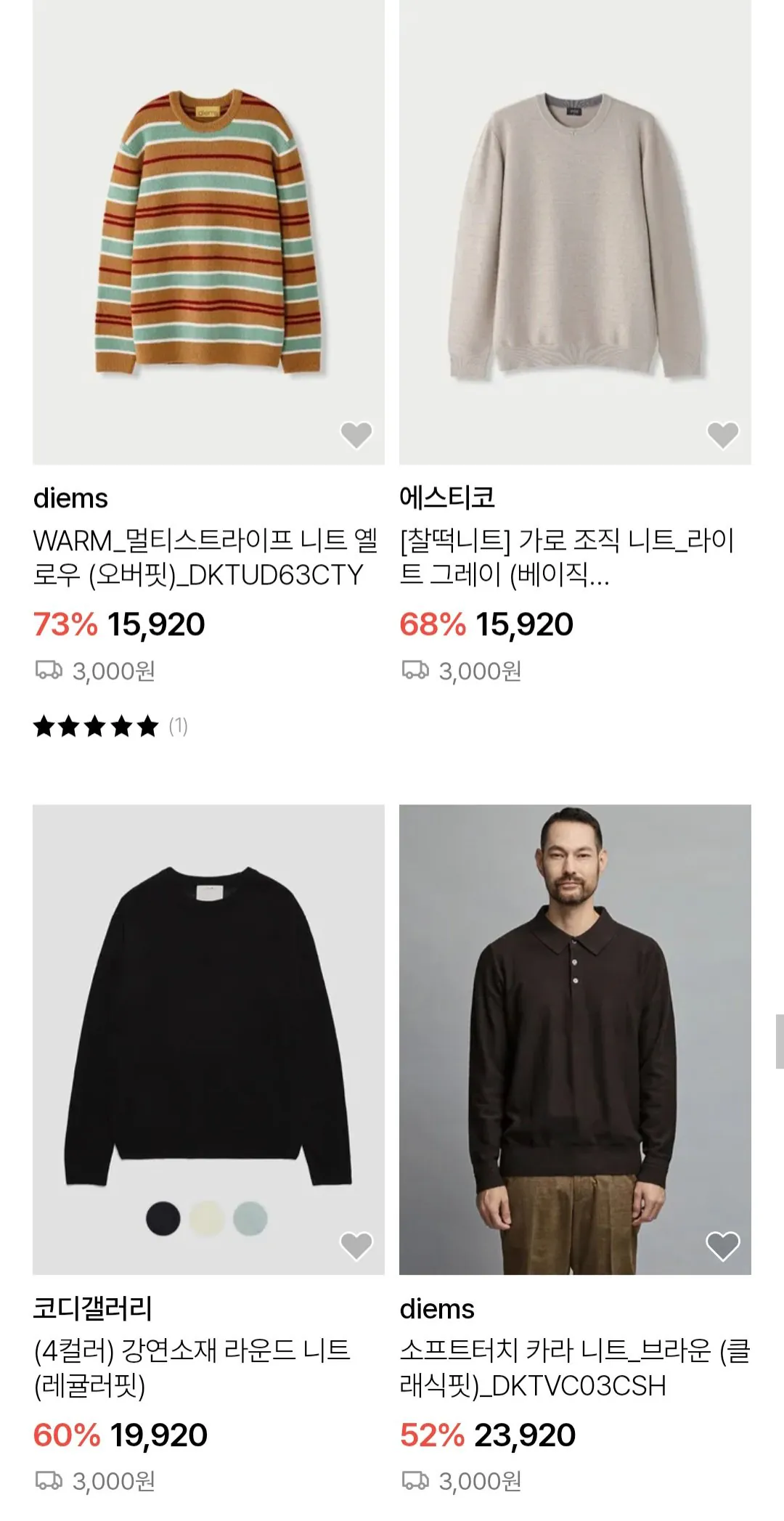Screen dimensions: 784x1521
Task: Like the diems brown collar knit
Action: [723, 1246]
